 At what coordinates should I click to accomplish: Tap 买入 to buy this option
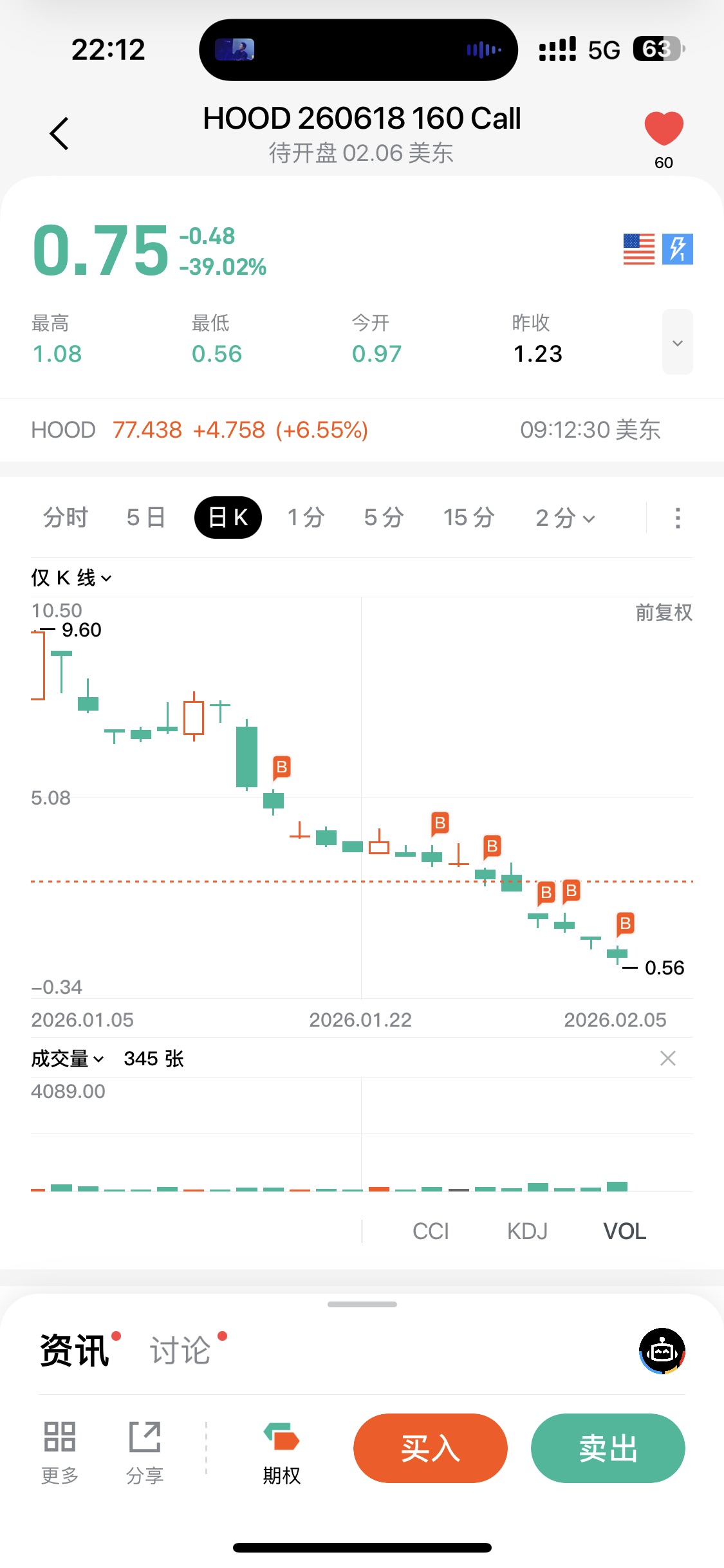coord(430,1448)
